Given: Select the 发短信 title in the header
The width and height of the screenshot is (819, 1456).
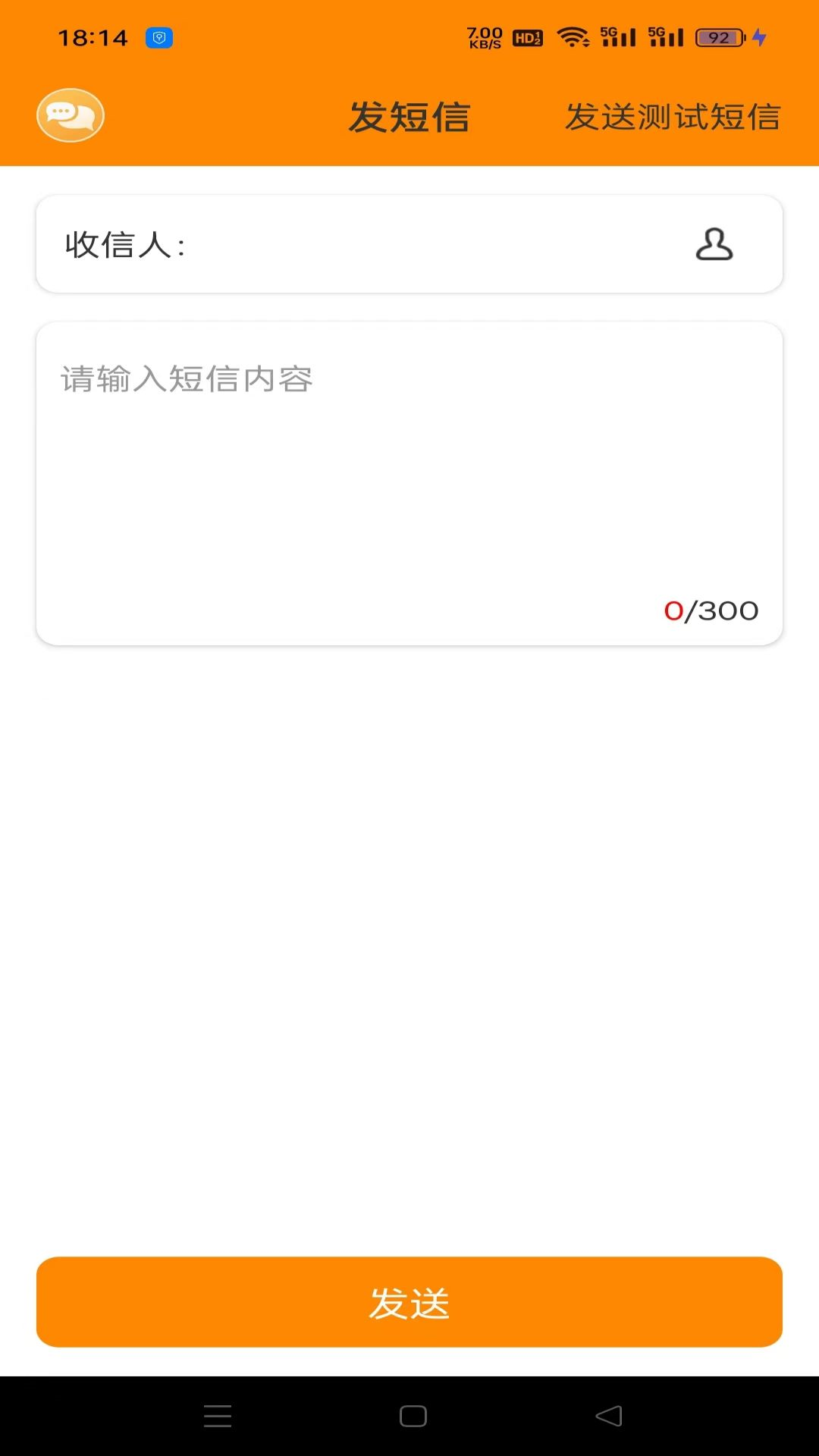Looking at the screenshot, I should coord(408,118).
